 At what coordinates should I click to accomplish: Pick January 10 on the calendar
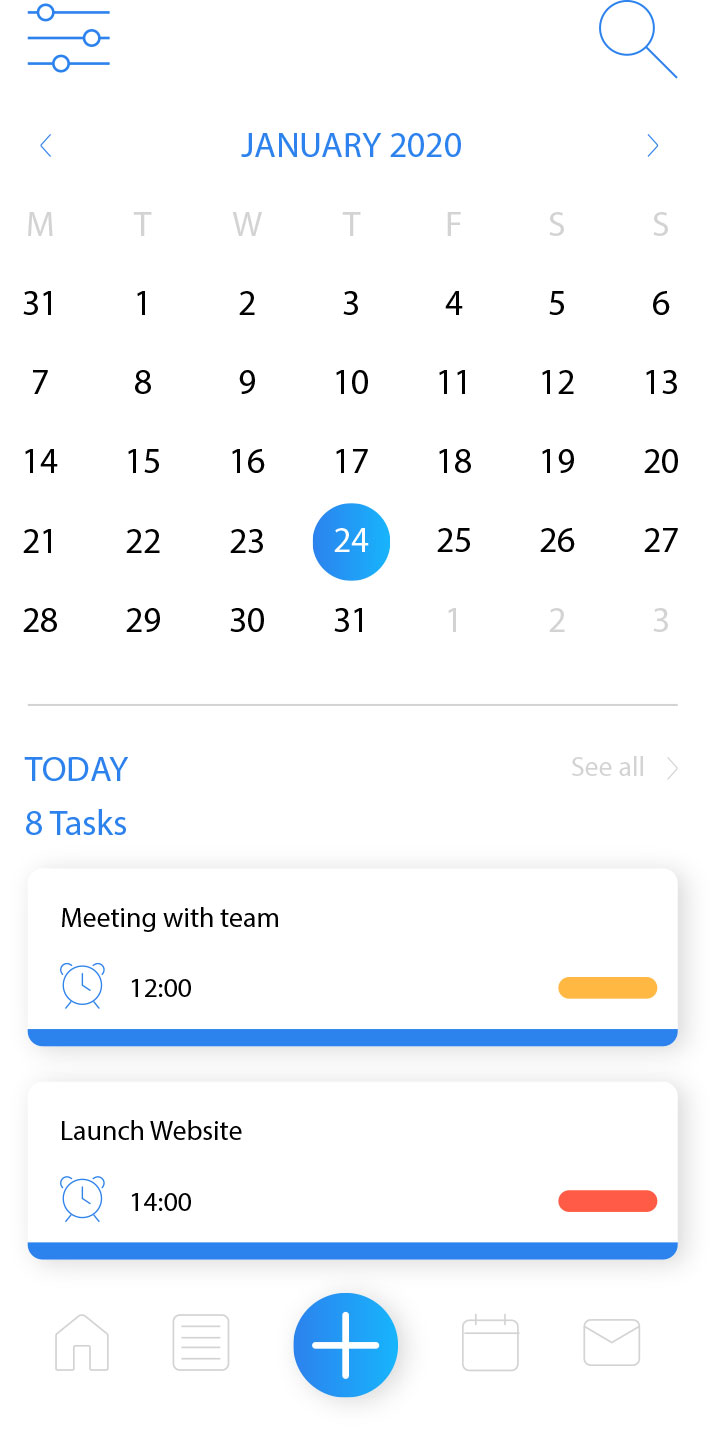point(351,382)
